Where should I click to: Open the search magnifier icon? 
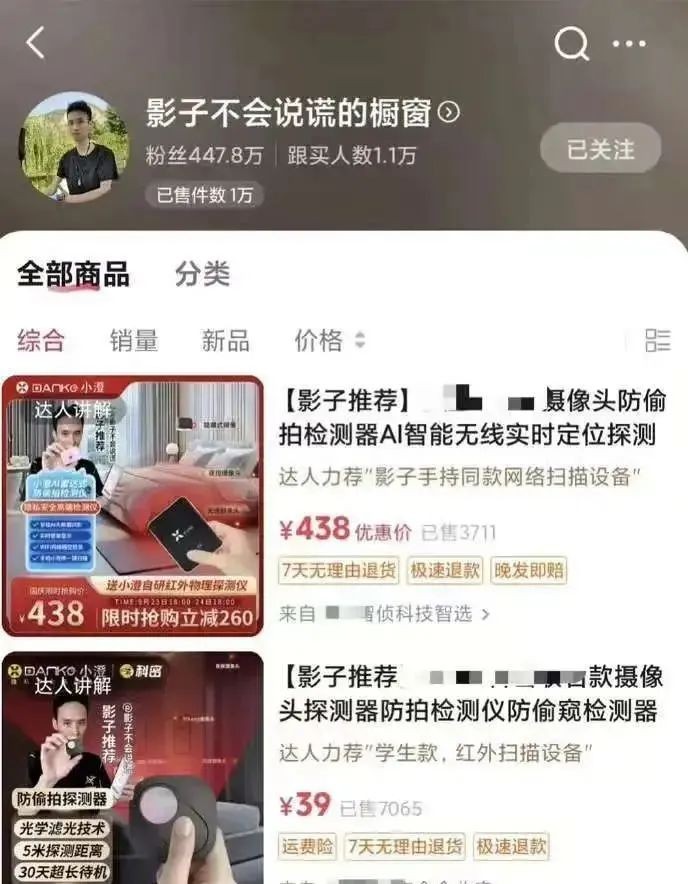coord(571,43)
